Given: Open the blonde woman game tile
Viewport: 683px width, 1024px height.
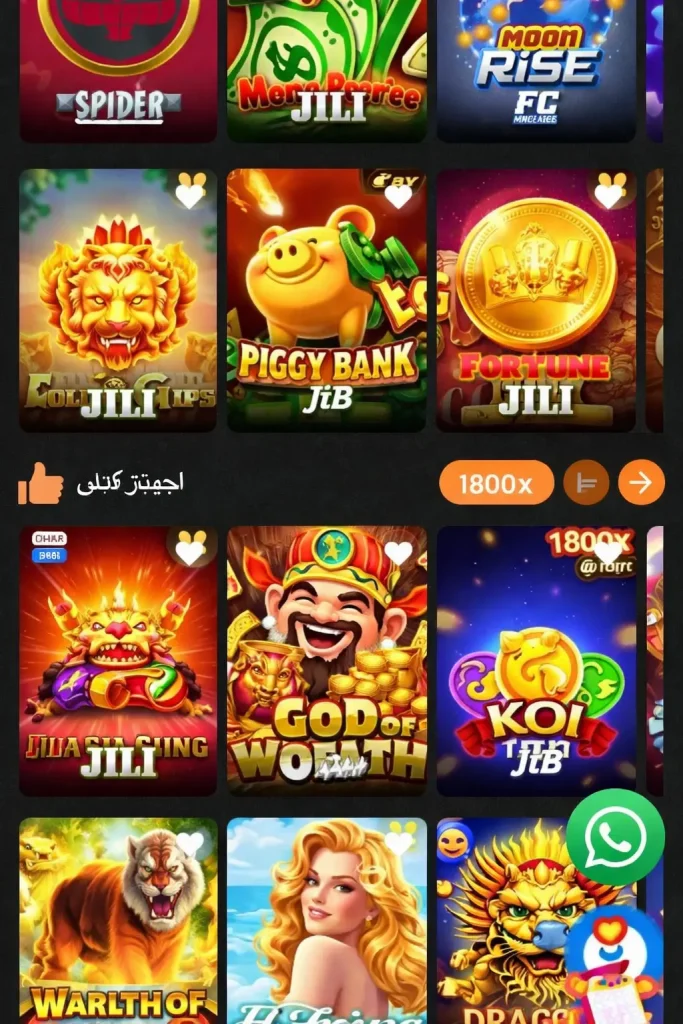Looking at the screenshot, I should pos(326,920).
